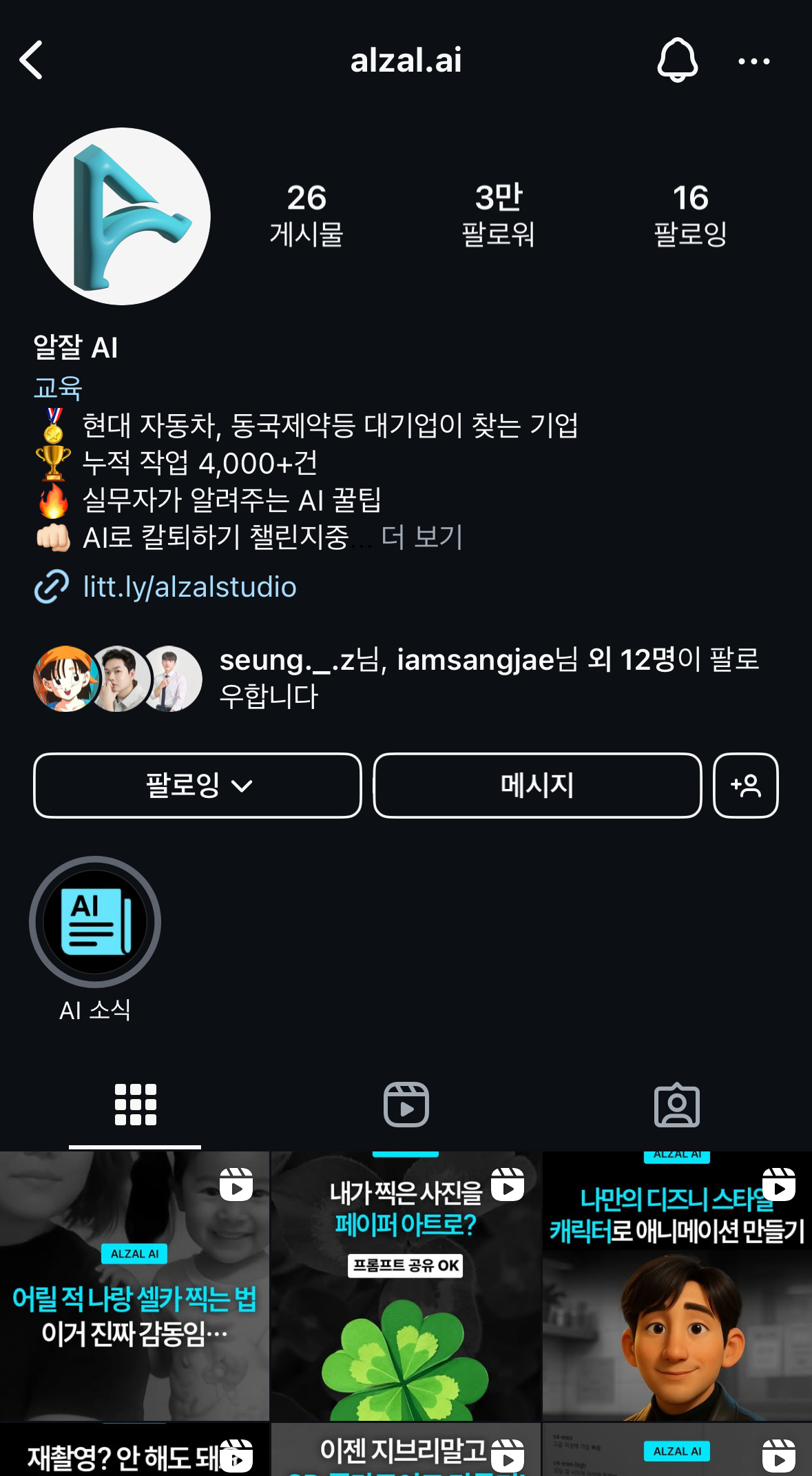Viewport: 812px width, 1476px height.
Task: Open the 3만 팔로워 followers list
Action: tap(498, 215)
